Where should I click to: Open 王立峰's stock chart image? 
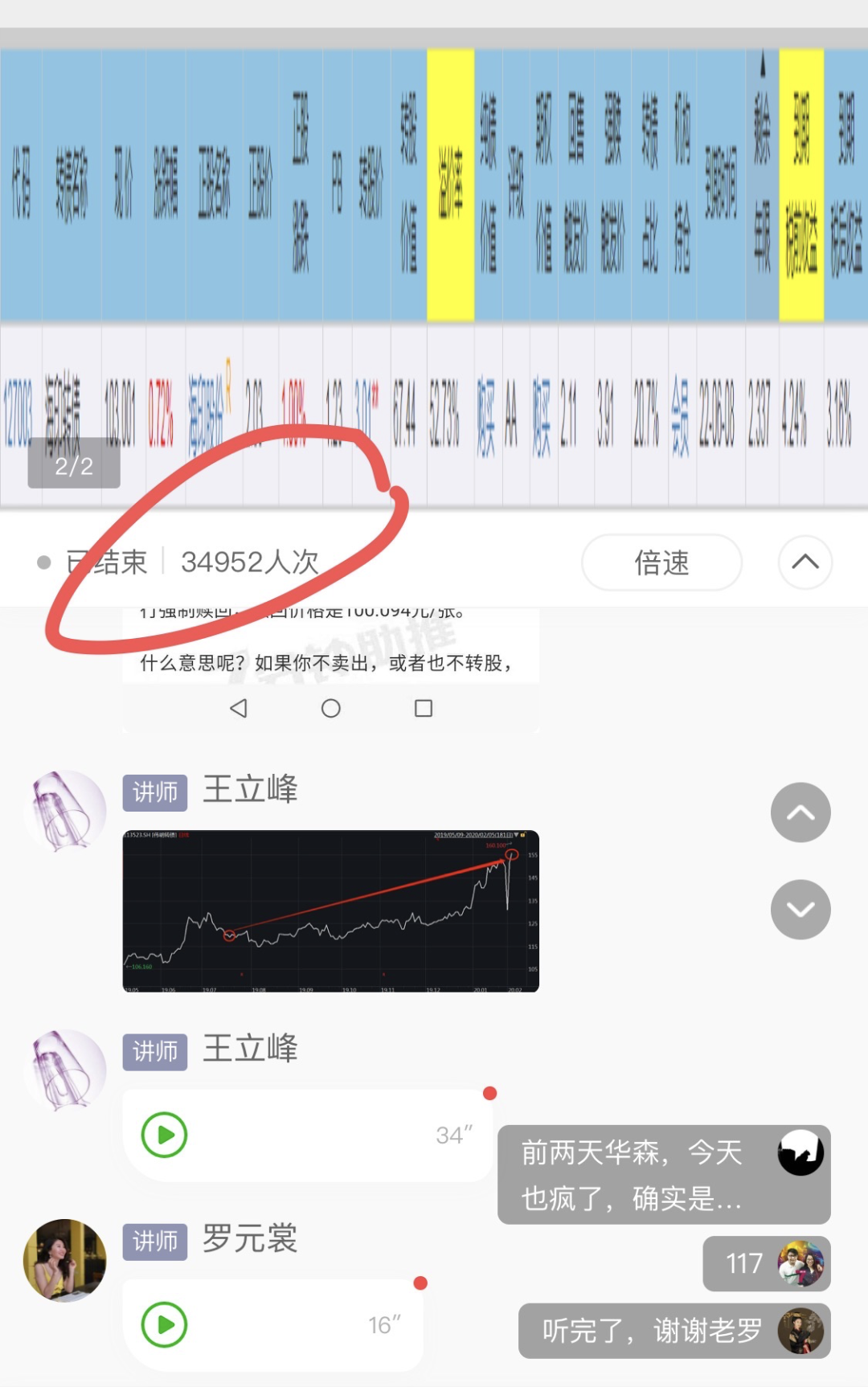click(330, 910)
